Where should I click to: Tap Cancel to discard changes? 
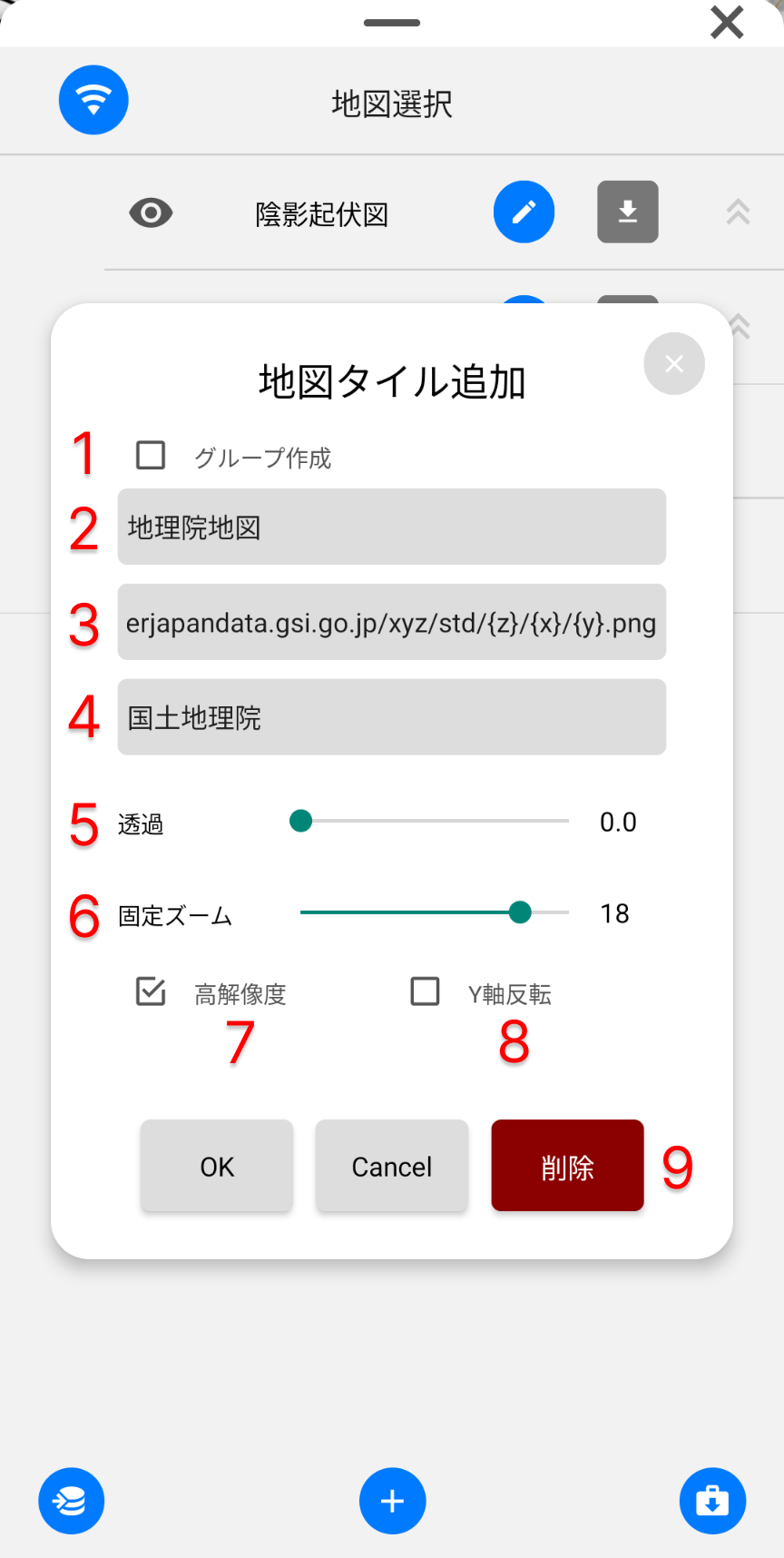tap(391, 1166)
